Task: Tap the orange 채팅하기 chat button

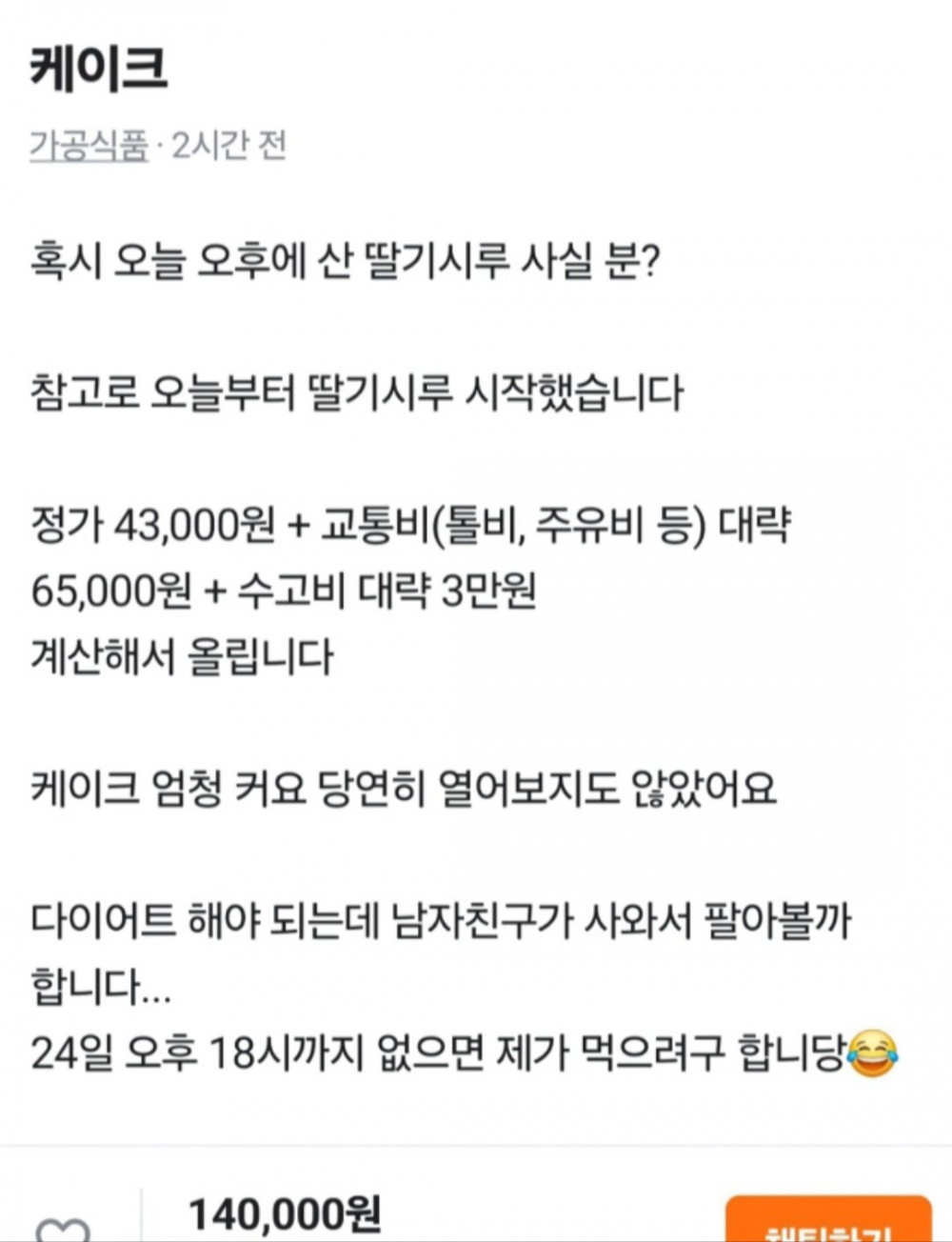Action: pos(827,1222)
